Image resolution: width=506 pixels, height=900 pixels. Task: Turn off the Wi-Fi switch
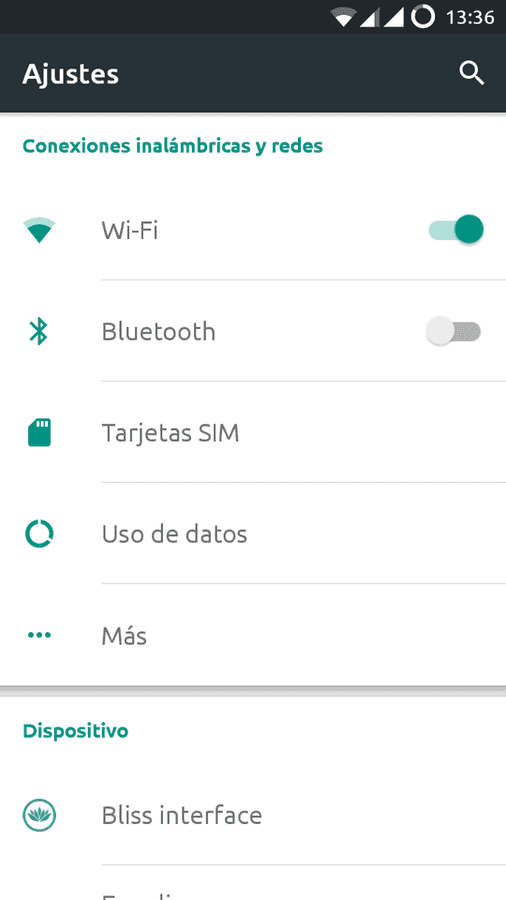pos(456,230)
